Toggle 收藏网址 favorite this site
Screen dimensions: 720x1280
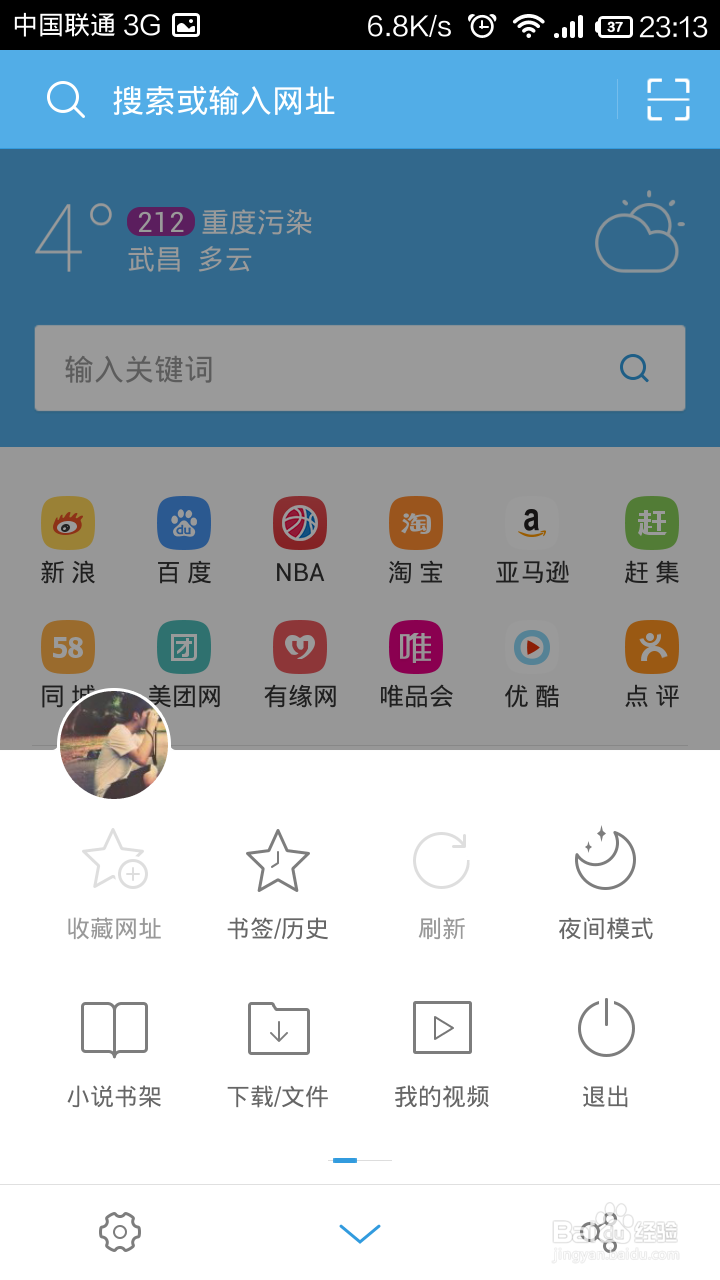click(113, 880)
